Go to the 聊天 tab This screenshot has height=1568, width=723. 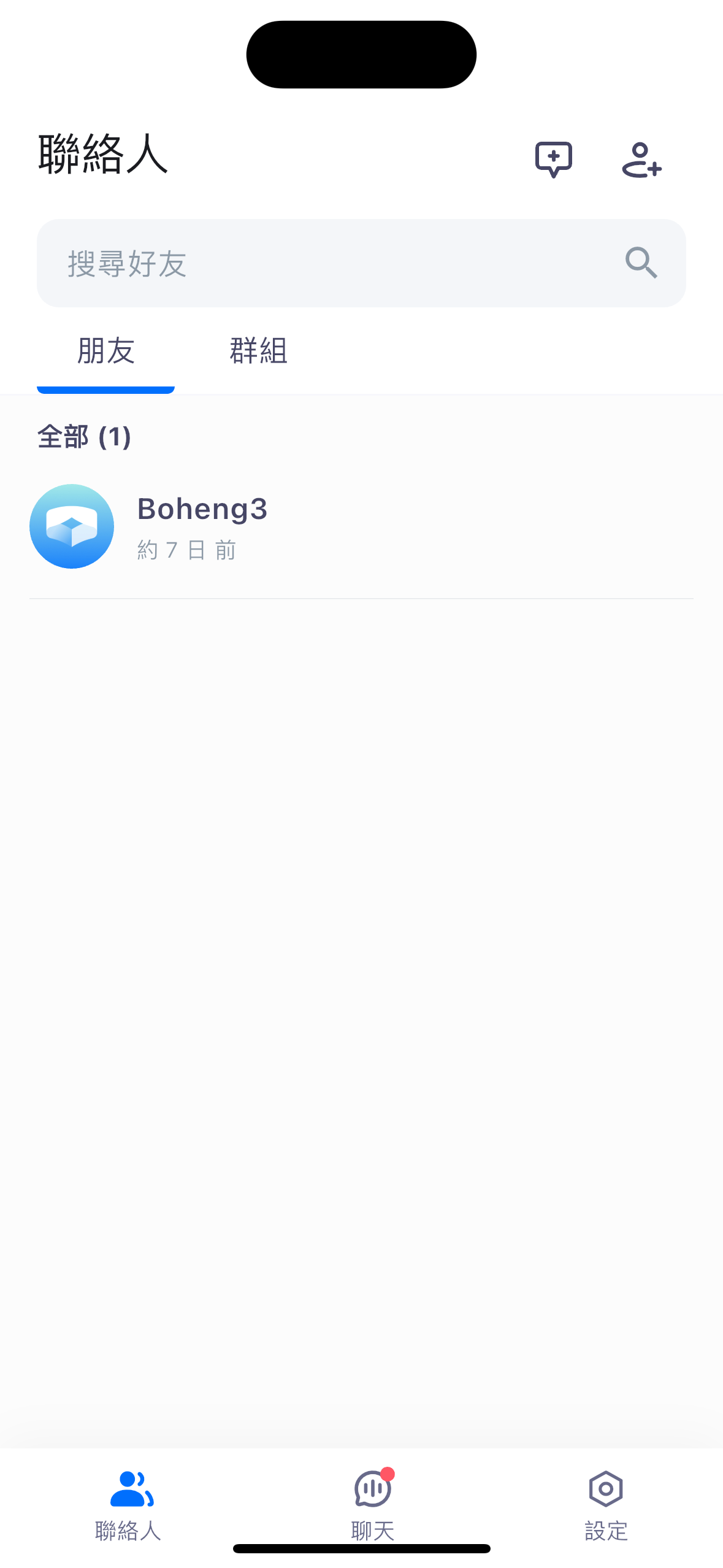click(372, 1503)
